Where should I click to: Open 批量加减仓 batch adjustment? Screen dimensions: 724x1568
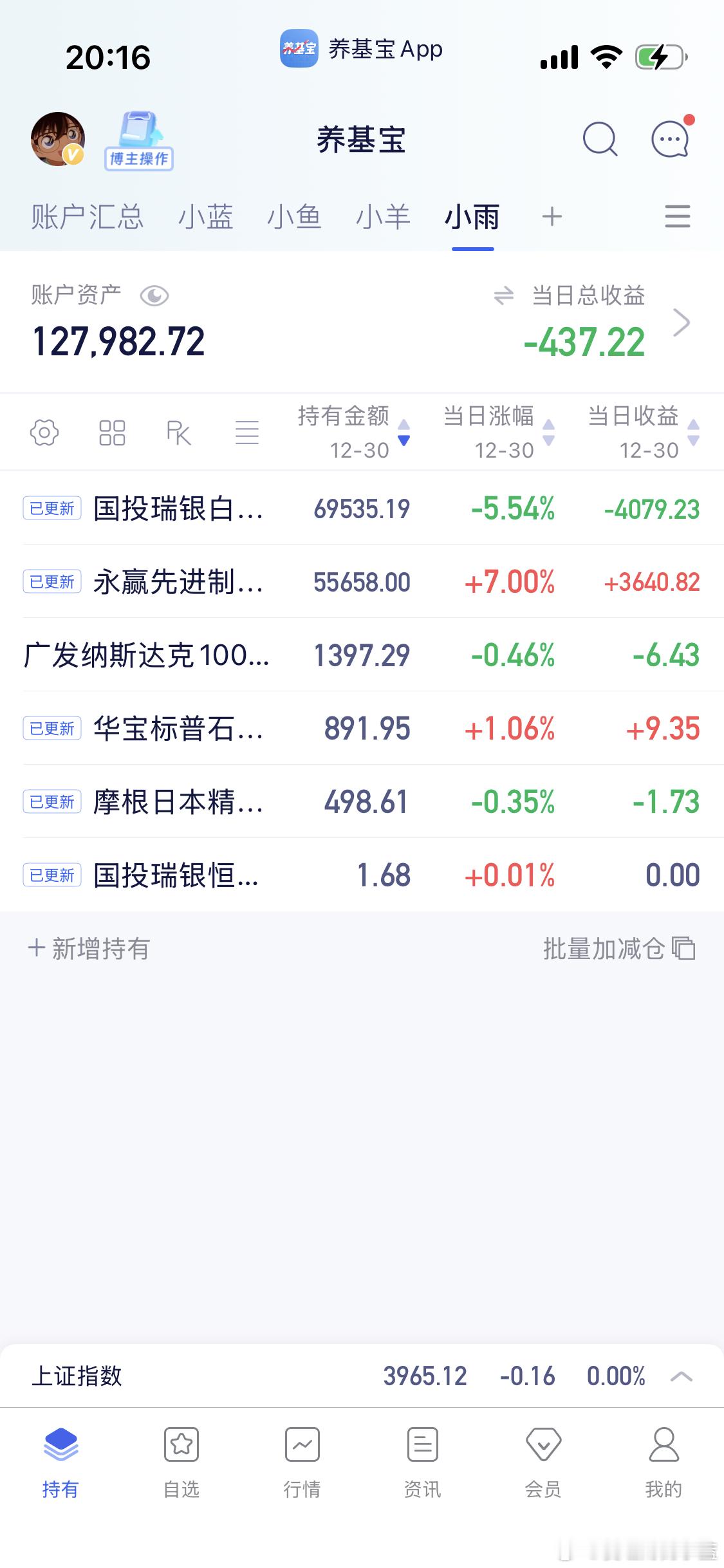click(x=618, y=949)
